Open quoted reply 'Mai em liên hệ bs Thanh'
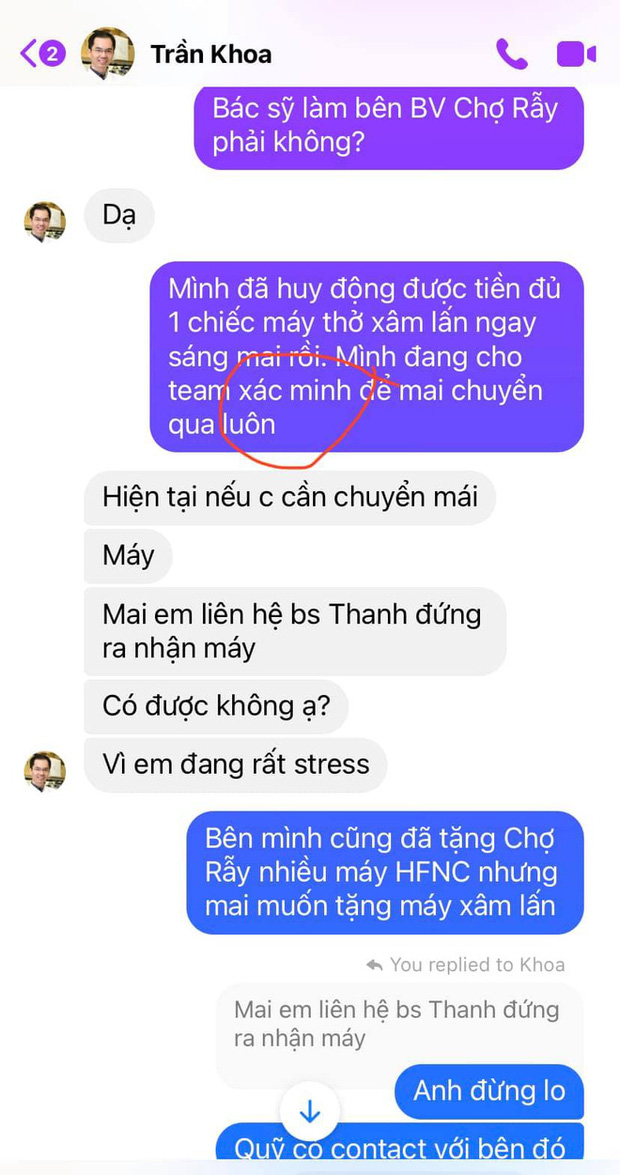 [x=396, y=1024]
